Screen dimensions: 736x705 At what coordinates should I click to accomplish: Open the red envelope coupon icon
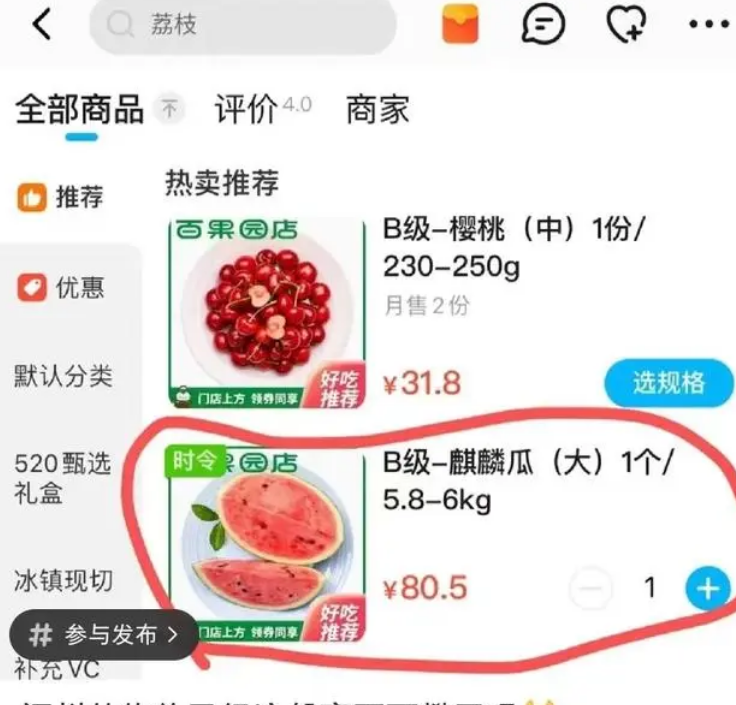pos(460,25)
